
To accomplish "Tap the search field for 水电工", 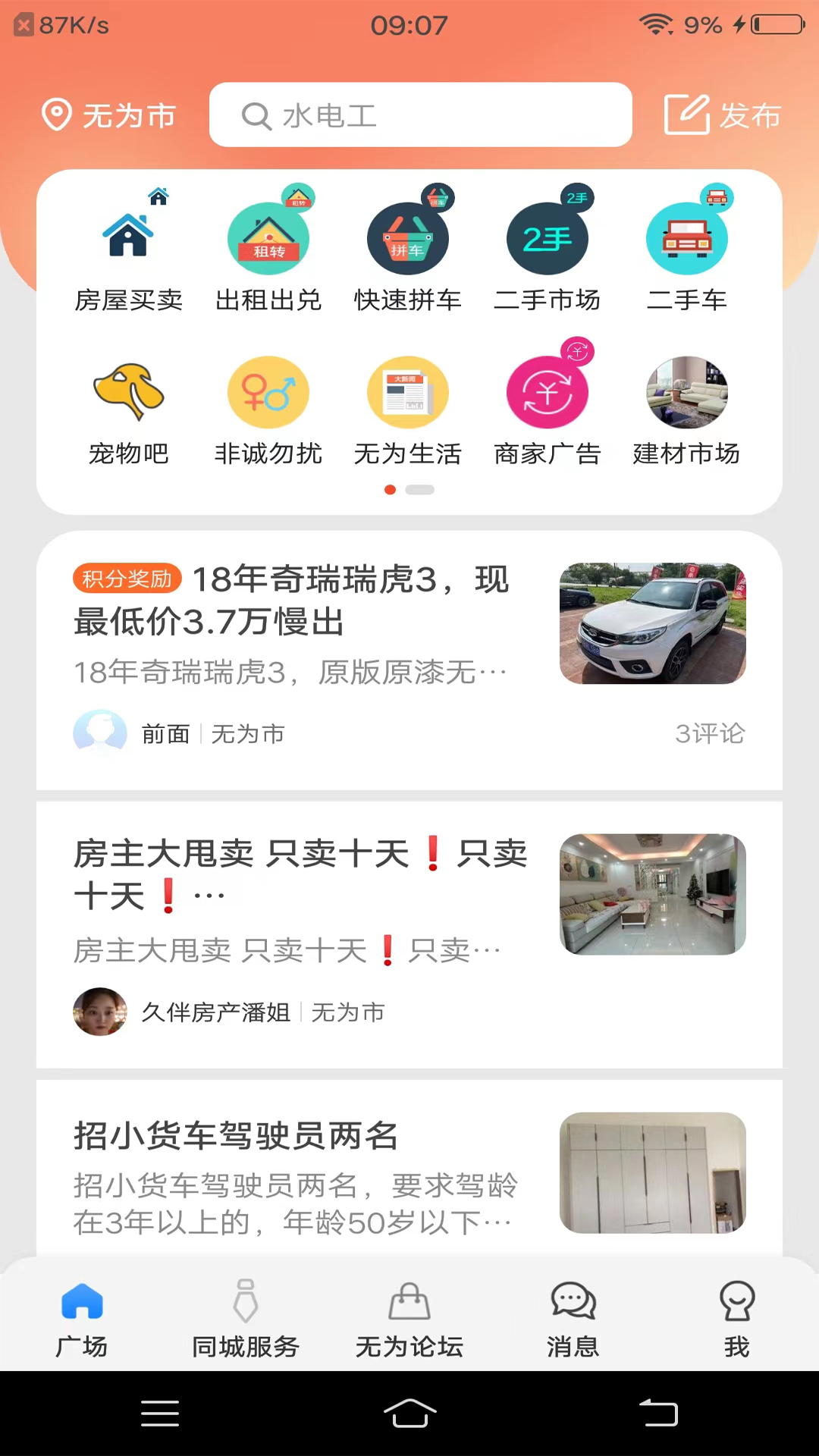I will [x=421, y=115].
